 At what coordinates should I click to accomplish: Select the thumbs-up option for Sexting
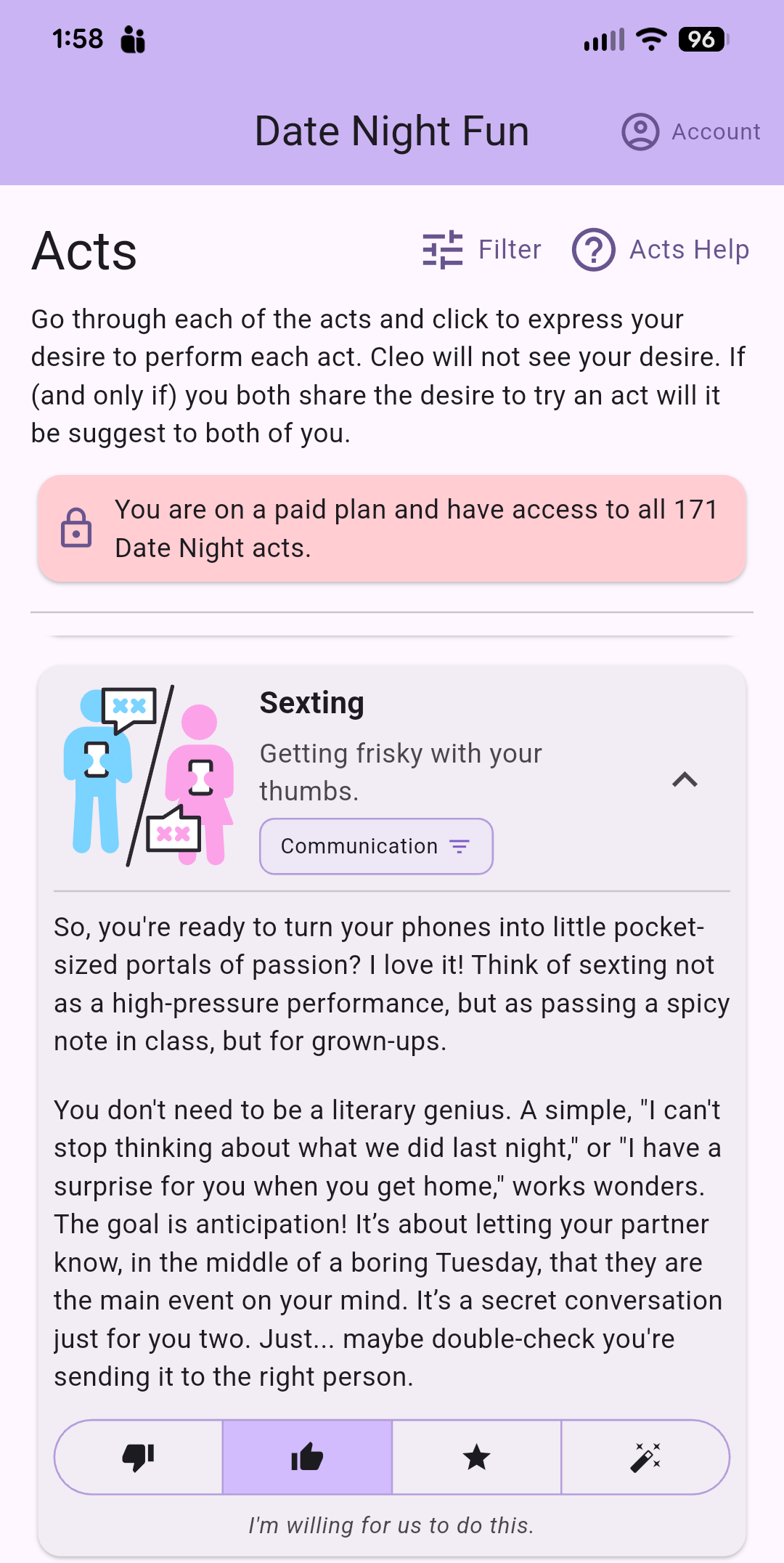coord(307,1457)
